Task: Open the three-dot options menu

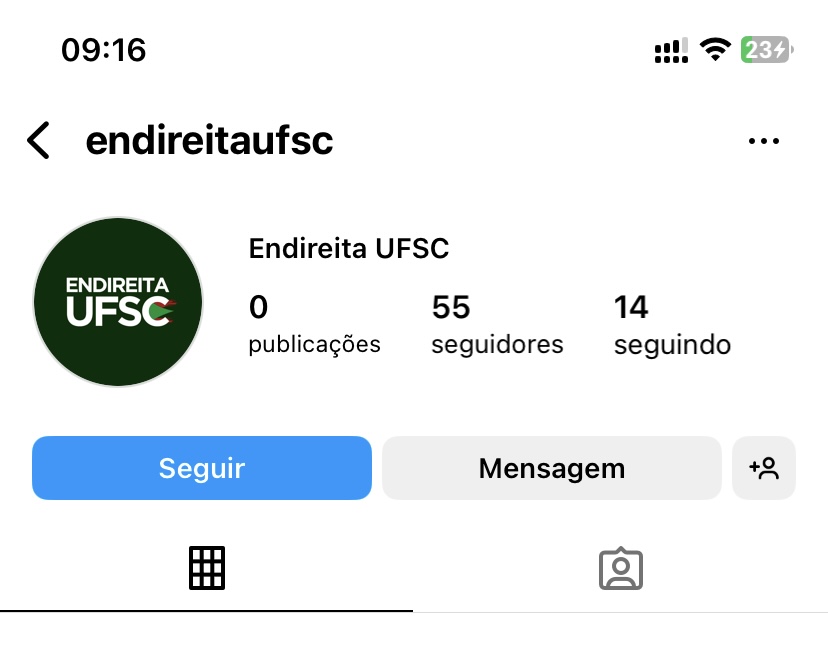Action: click(x=763, y=141)
